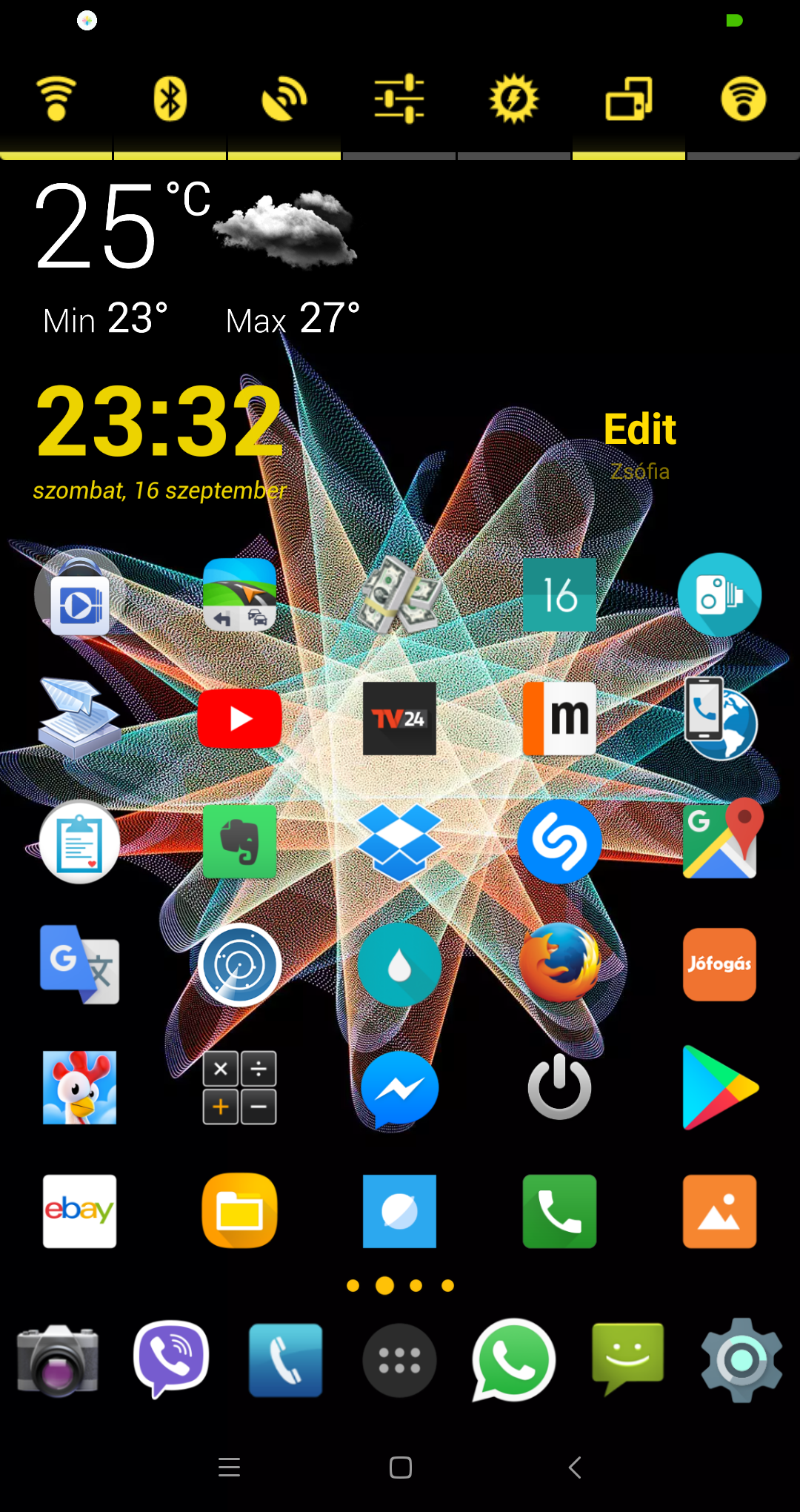This screenshot has width=800, height=1512.
Task: Launch the Firefox browser
Action: [559, 963]
